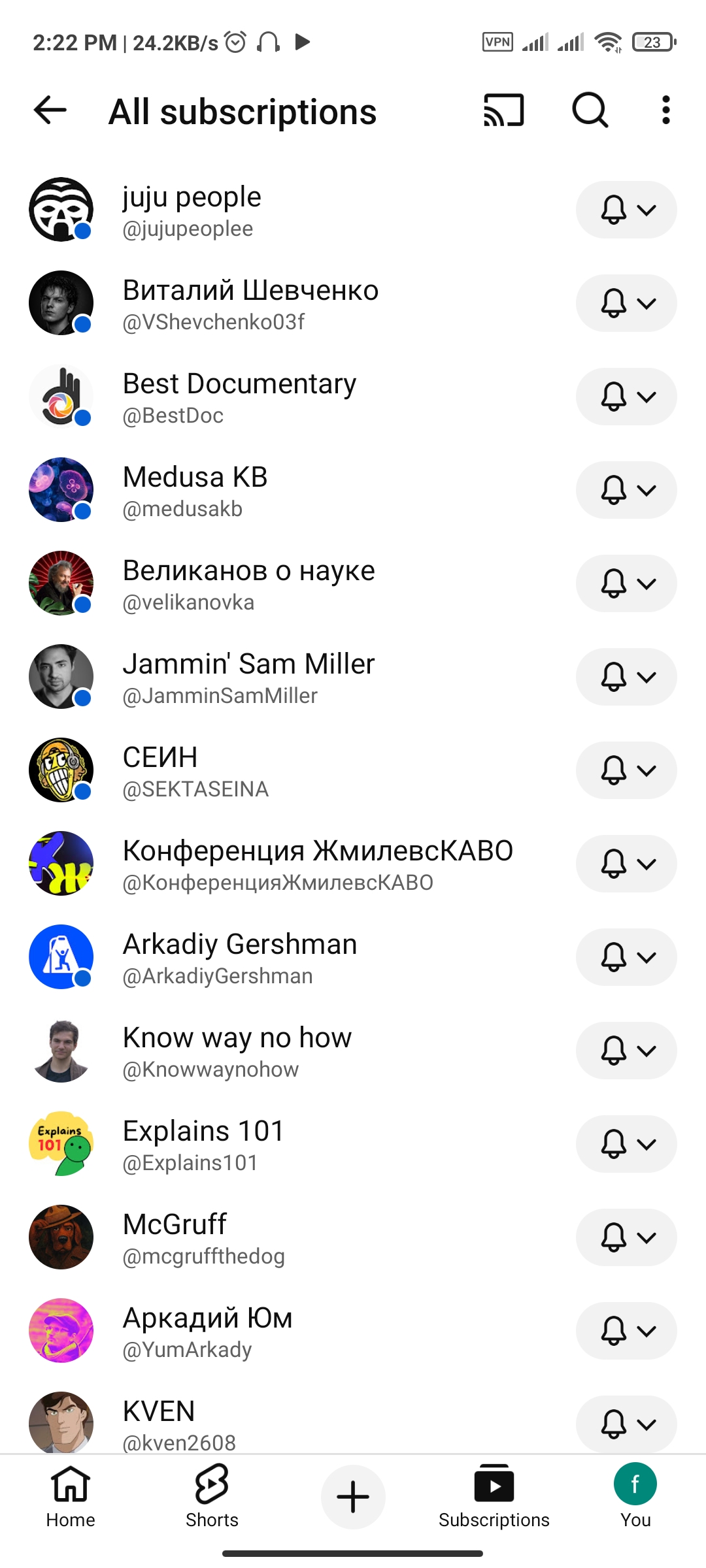Open the overflow menu
The width and height of the screenshot is (706, 1568).
665,110
